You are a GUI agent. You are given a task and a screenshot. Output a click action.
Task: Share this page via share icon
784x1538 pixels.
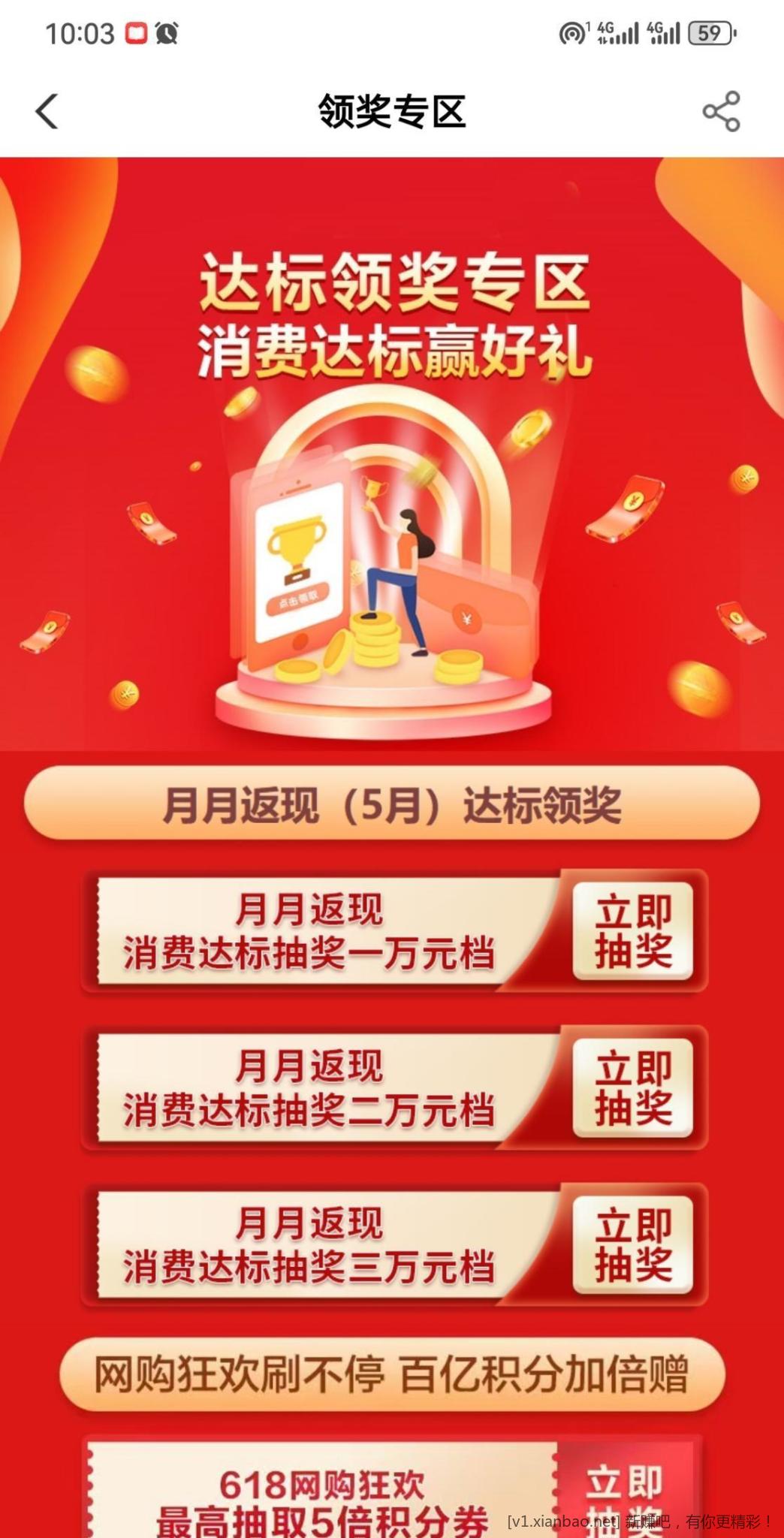(721, 112)
